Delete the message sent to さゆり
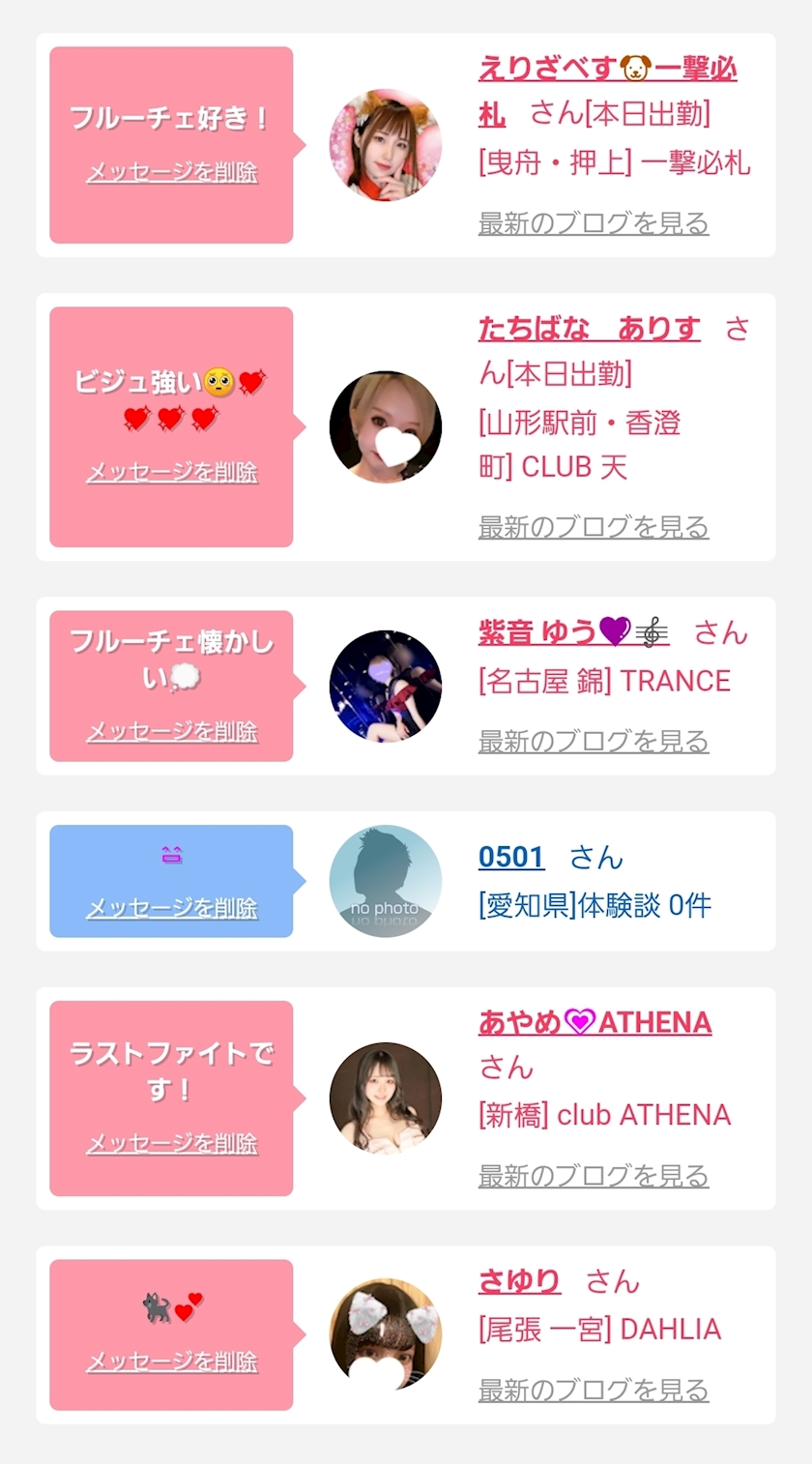The image size is (812, 1464). click(x=172, y=1362)
